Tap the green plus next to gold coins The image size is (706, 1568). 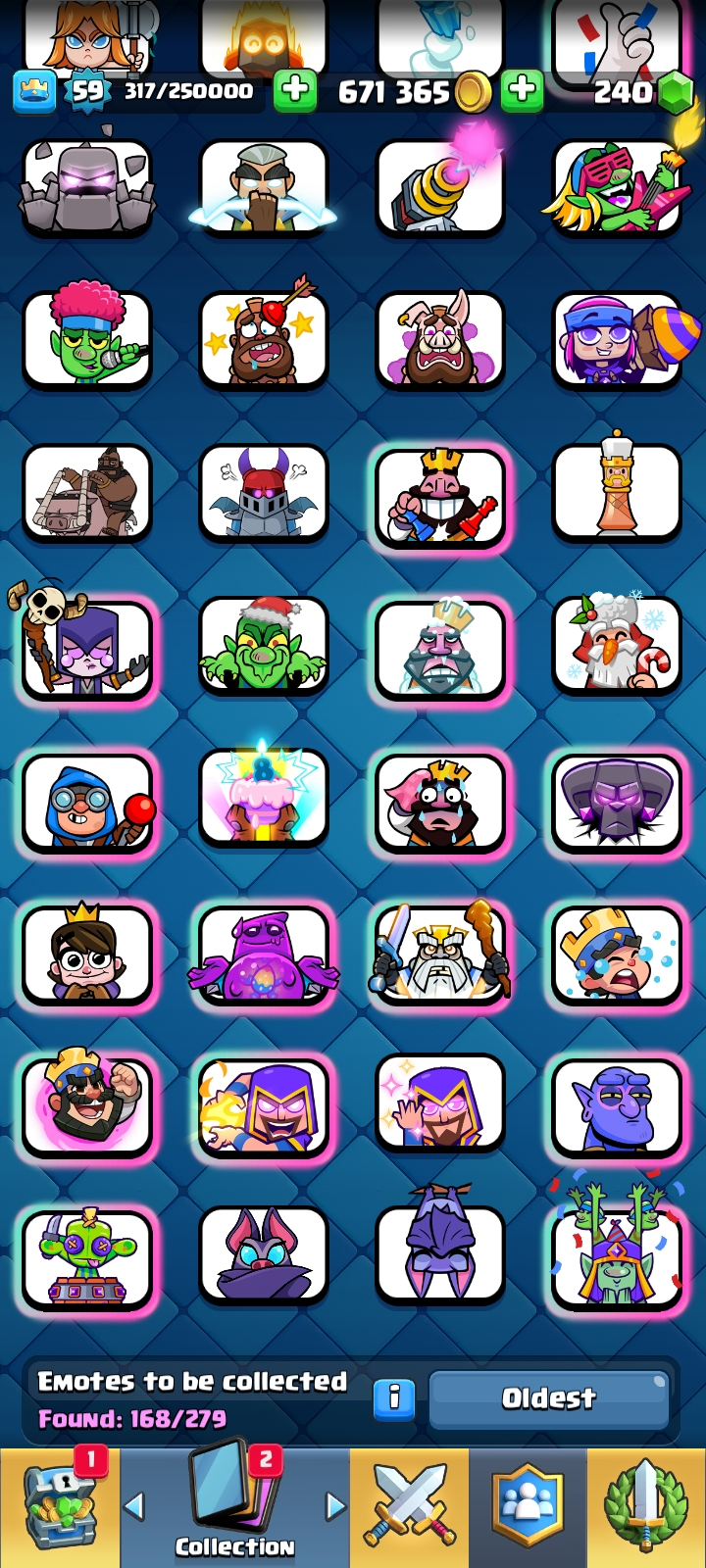tap(522, 91)
